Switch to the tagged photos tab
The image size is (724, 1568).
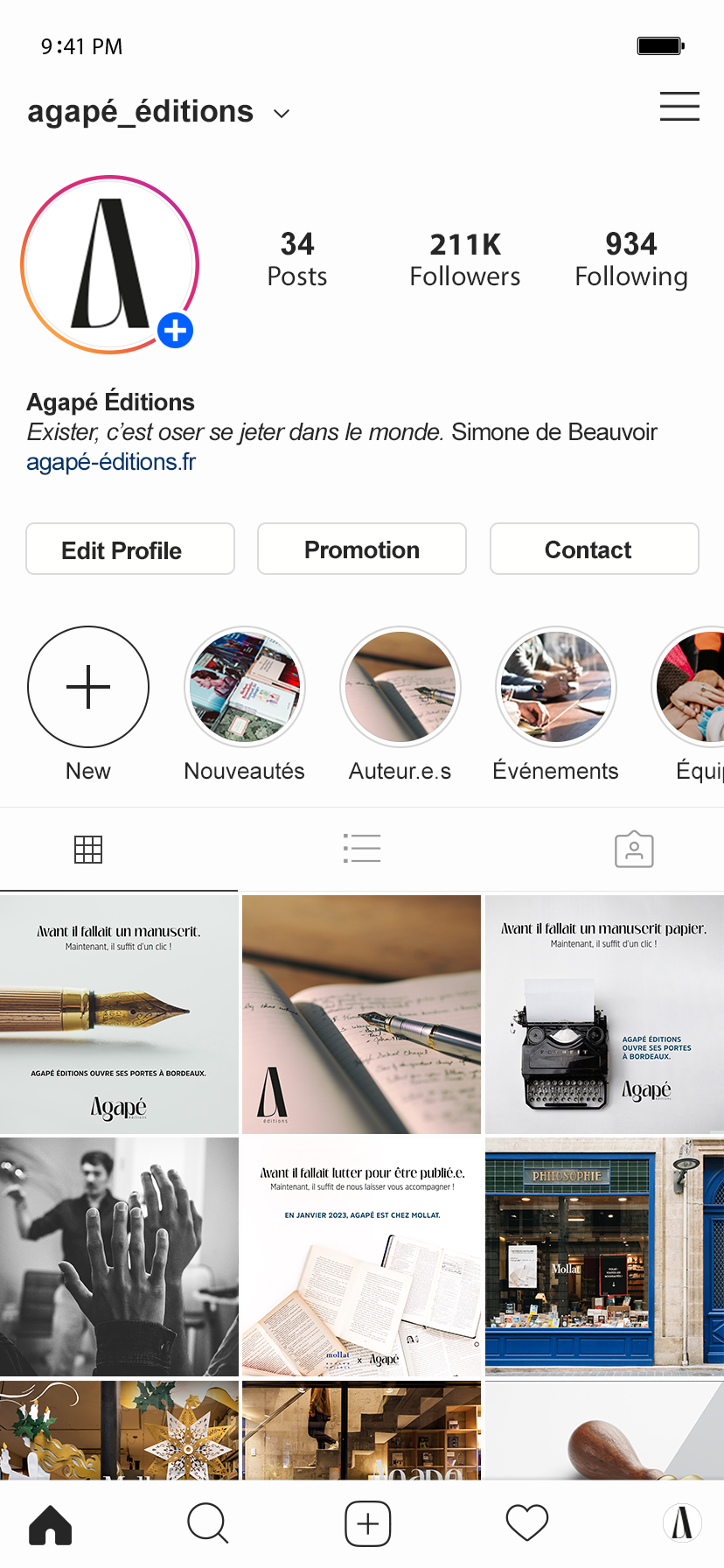point(634,849)
